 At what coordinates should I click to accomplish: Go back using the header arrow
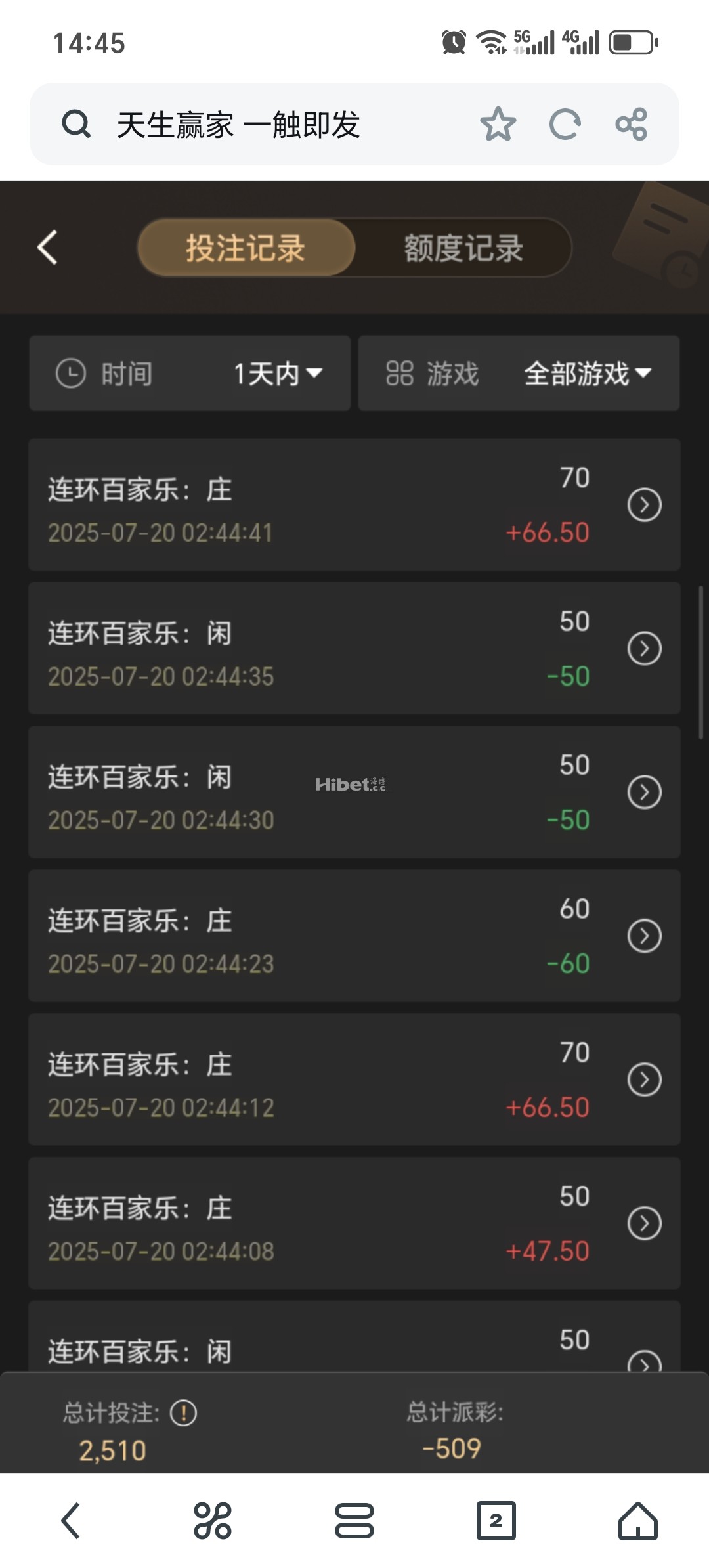point(48,248)
